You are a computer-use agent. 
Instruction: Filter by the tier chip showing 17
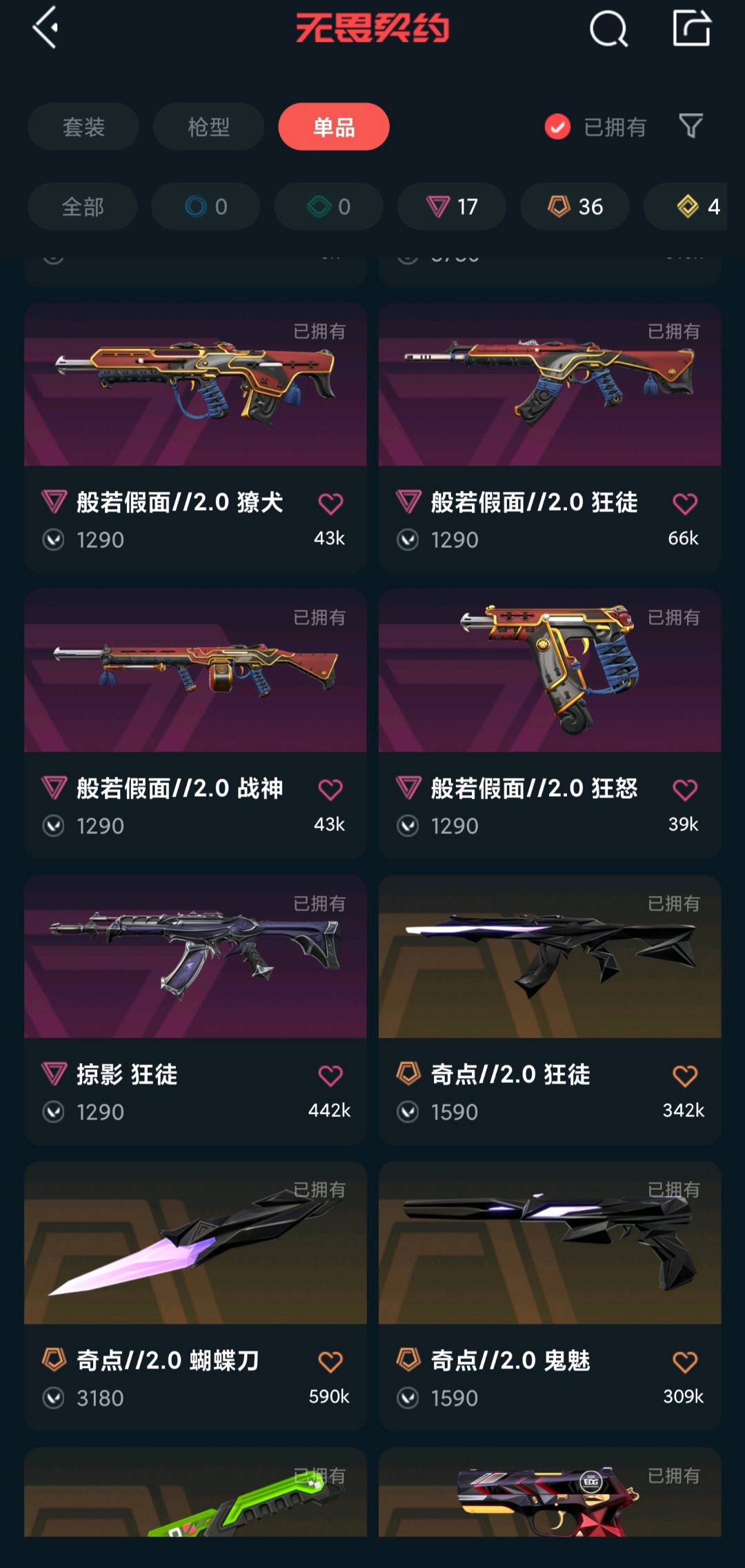[452, 206]
